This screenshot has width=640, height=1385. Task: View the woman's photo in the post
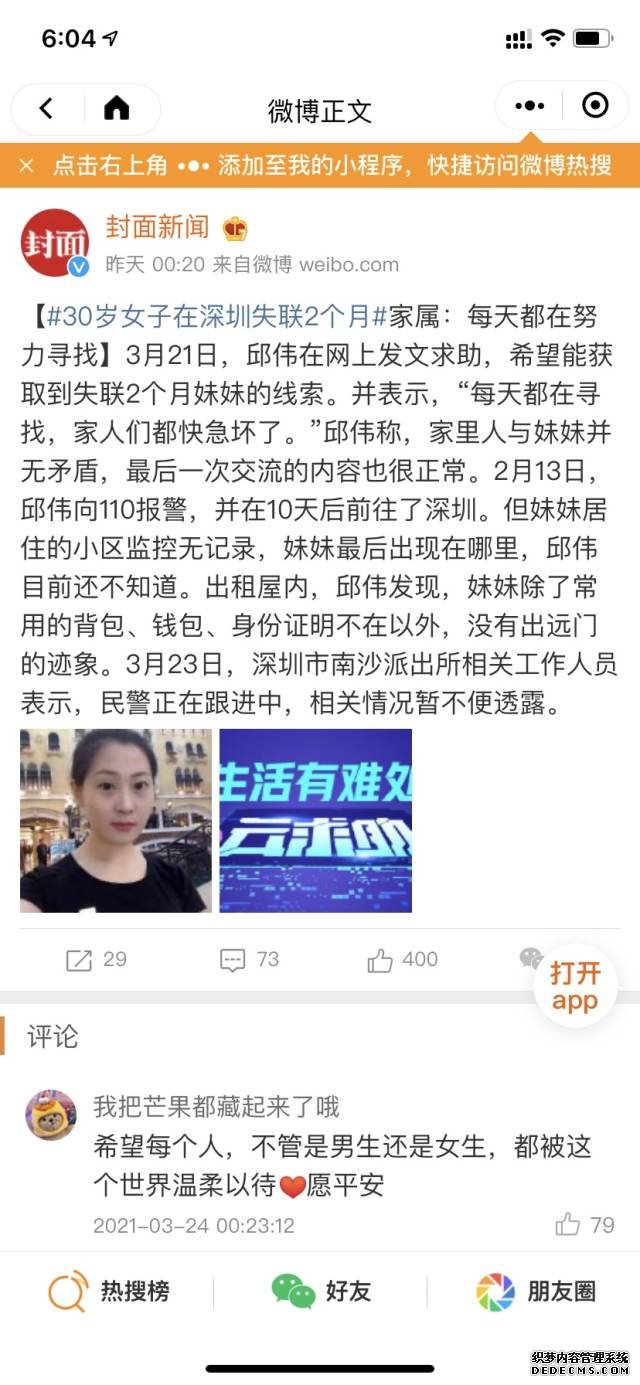[115, 820]
